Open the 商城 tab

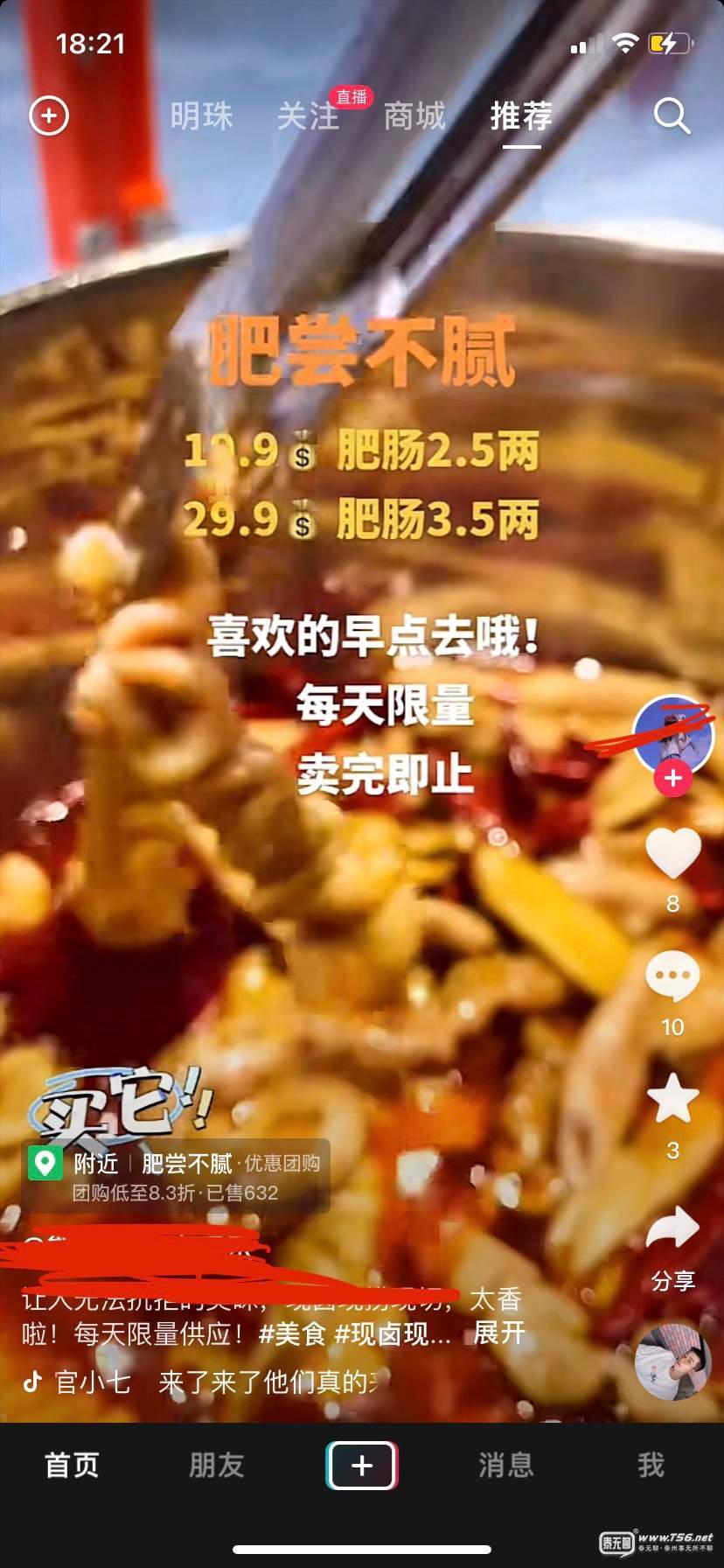414,115
